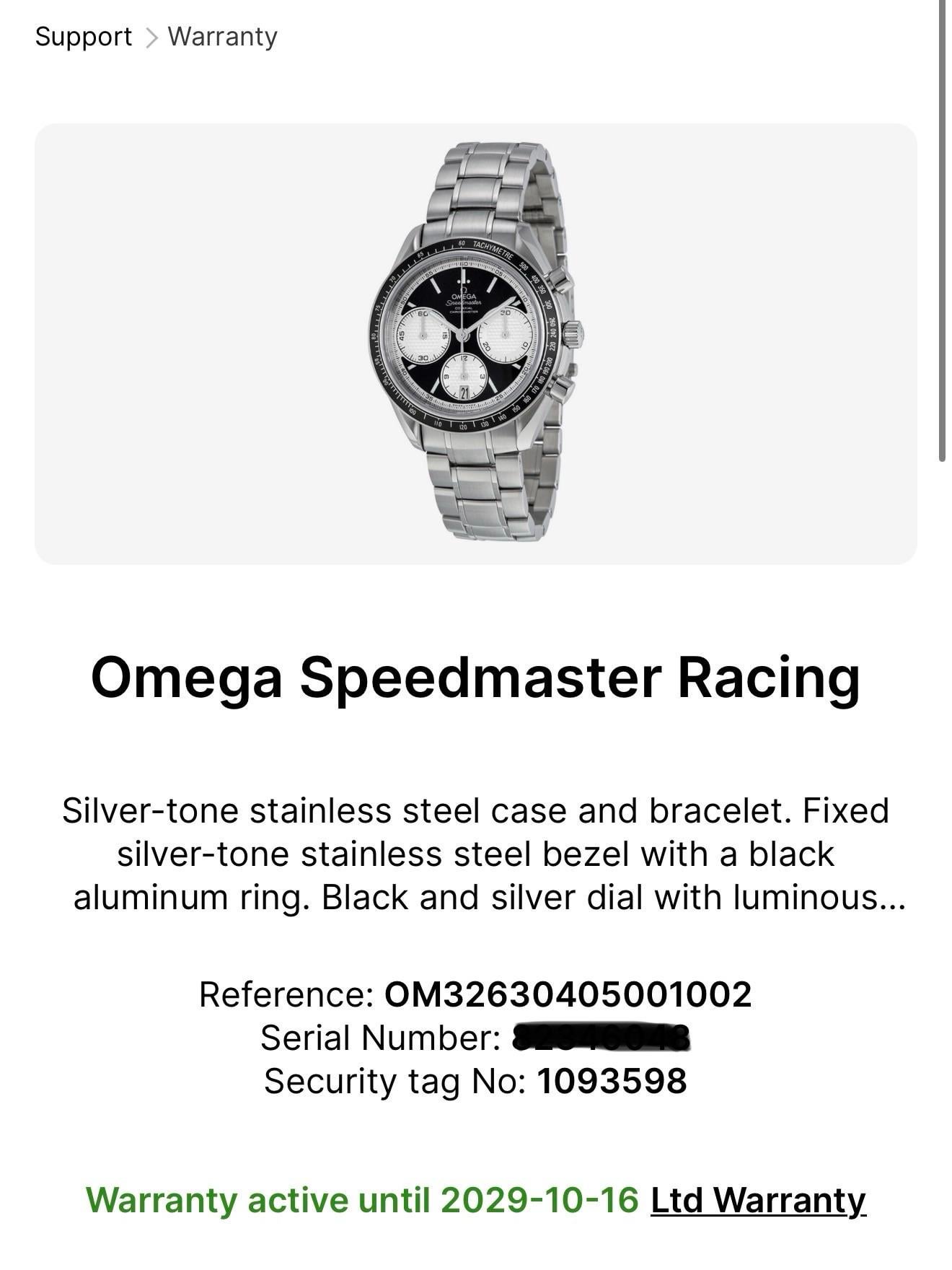Tap the Warranty breadcrumb item
Image resolution: width=952 pixels, height=1270 pixels.
point(222,37)
